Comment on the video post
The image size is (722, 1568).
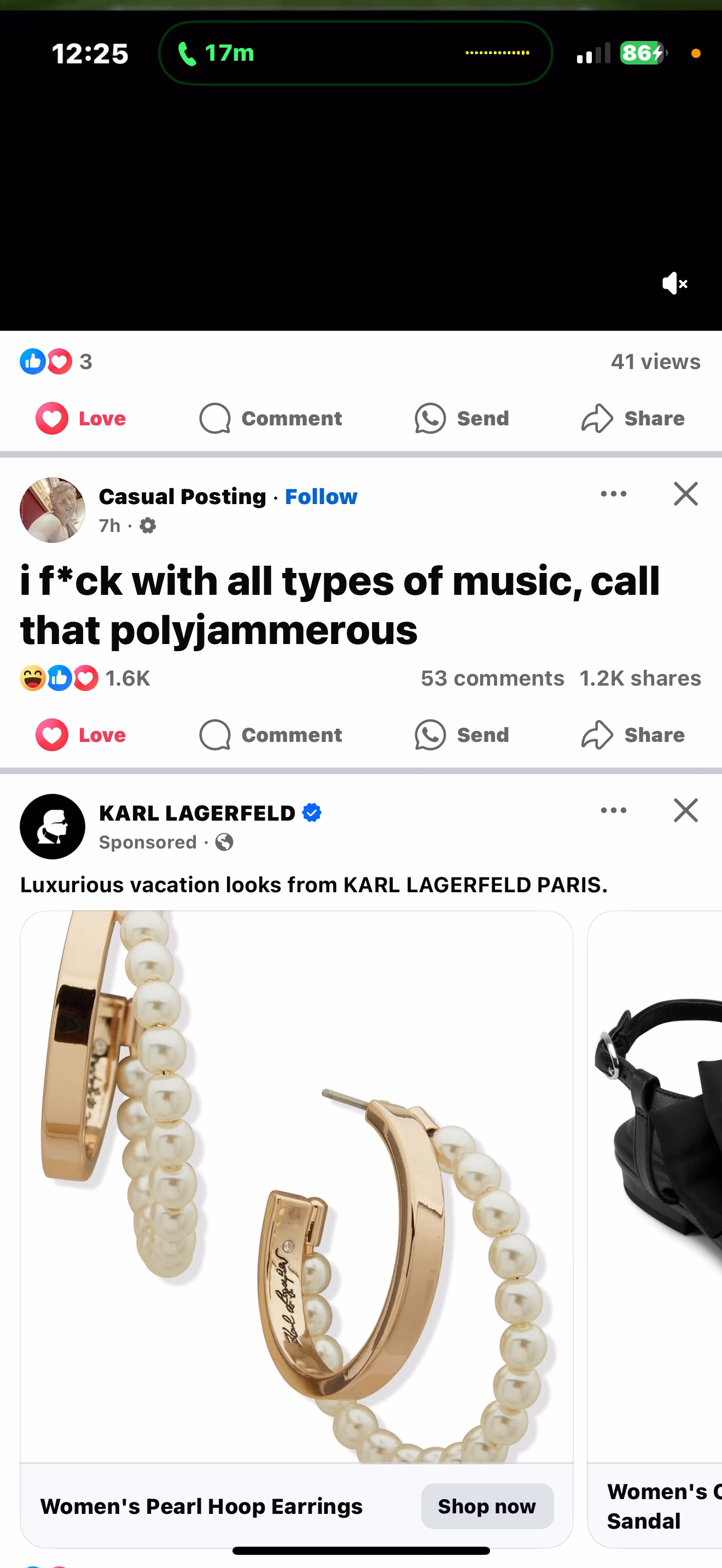tap(271, 419)
